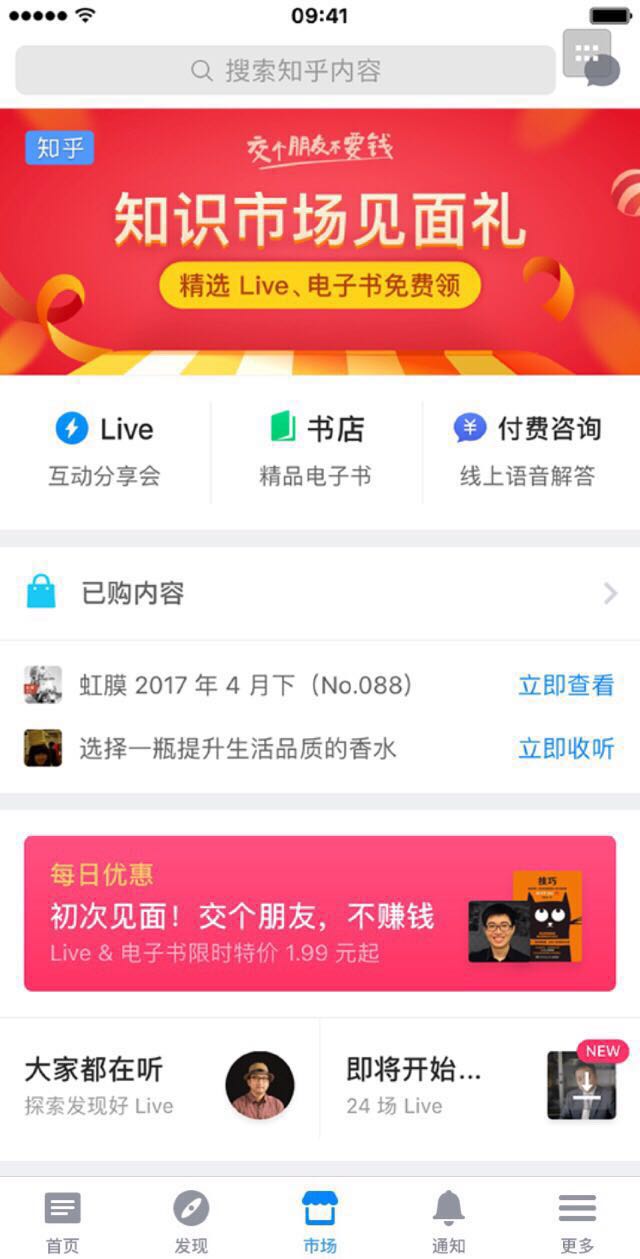Open the 知识市场见面礼 banner
This screenshot has height=1259, width=640.
click(320, 240)
